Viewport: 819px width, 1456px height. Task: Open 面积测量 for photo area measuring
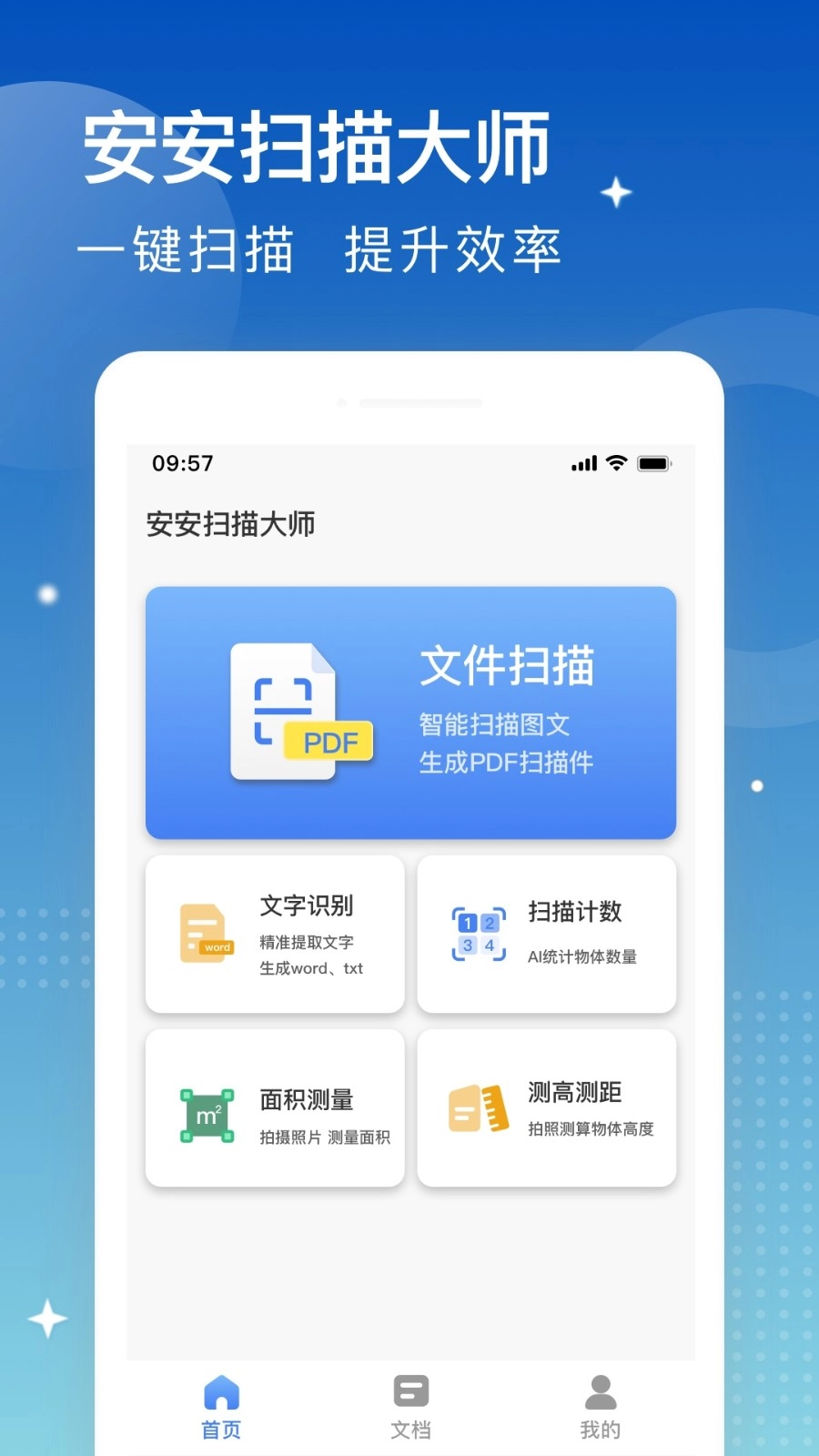point(274,1108)
